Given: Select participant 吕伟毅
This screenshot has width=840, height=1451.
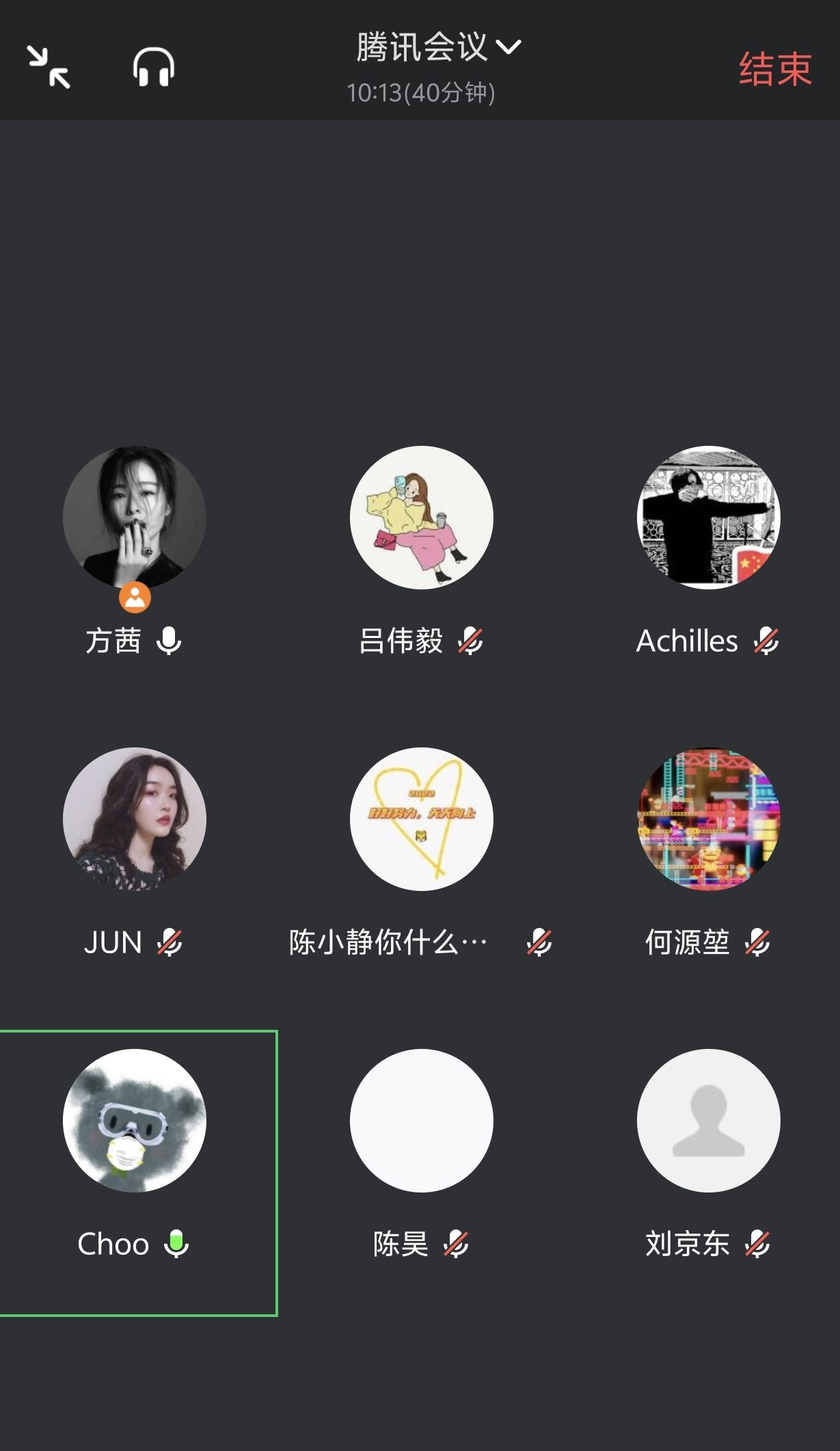Looking at the screenshot, I should [x=422, y=518].
